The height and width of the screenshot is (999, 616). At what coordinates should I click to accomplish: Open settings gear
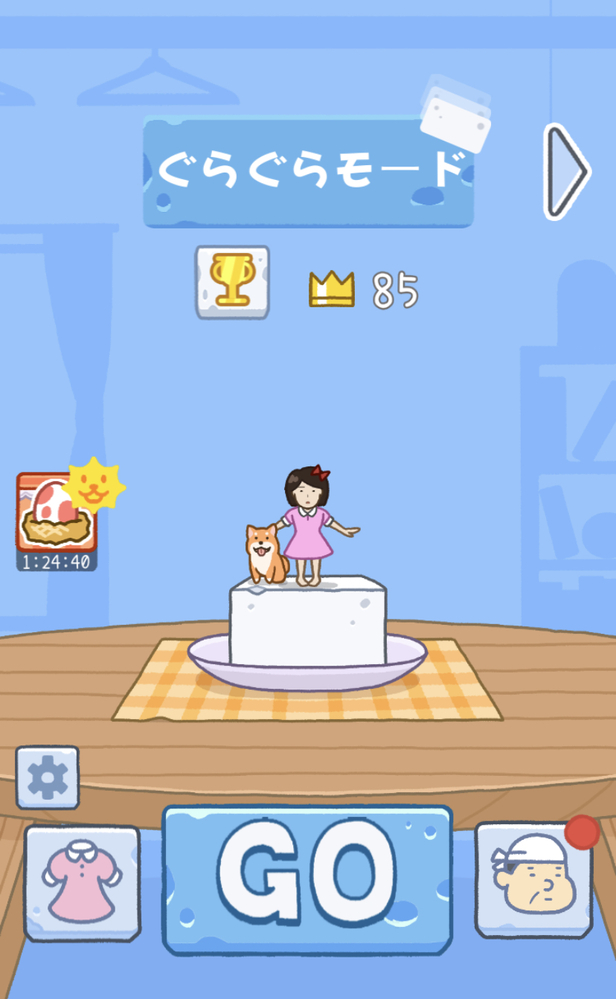[x=47, y=777]
